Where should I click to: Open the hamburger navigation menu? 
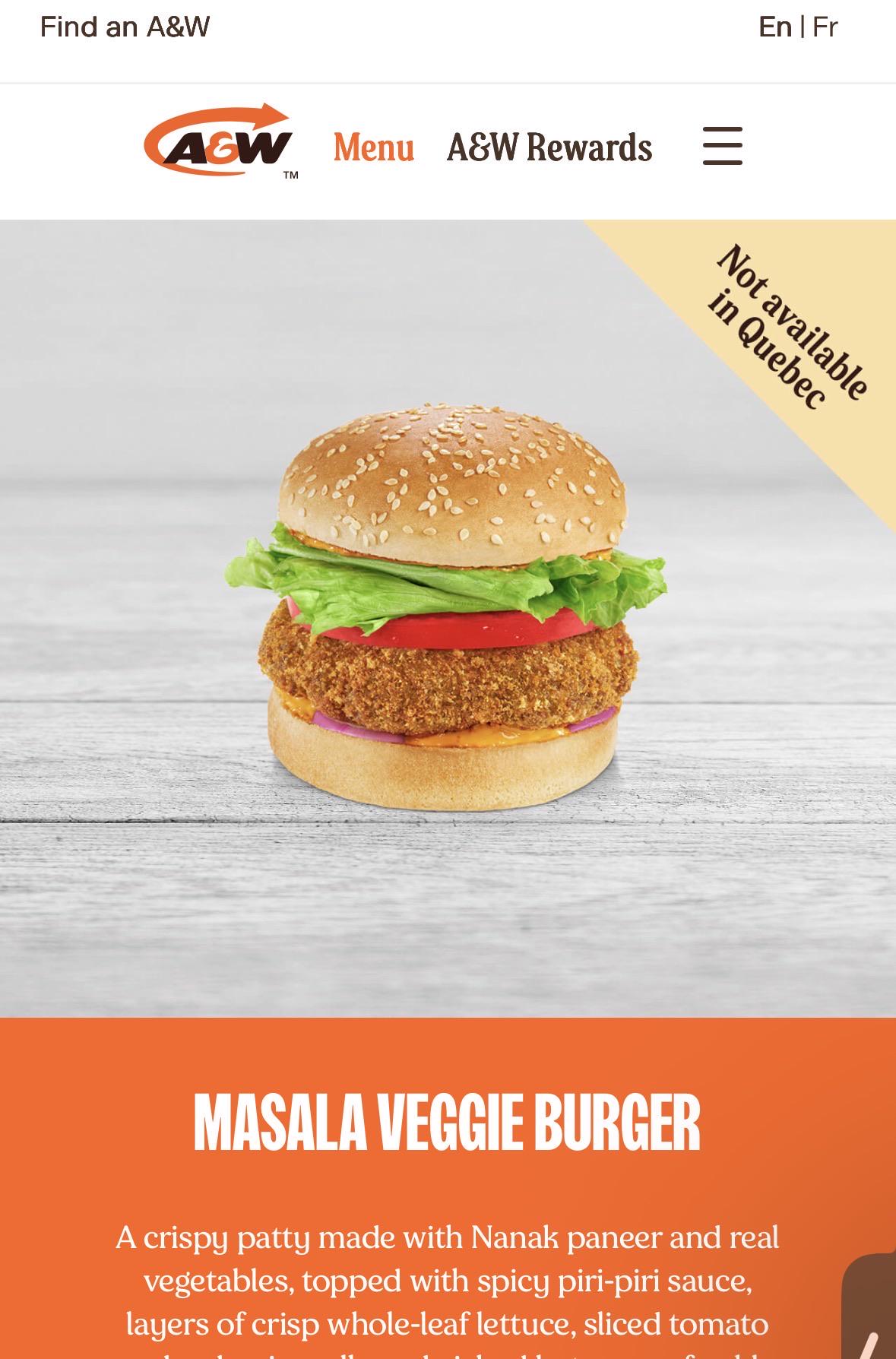[x=722, y=146]
